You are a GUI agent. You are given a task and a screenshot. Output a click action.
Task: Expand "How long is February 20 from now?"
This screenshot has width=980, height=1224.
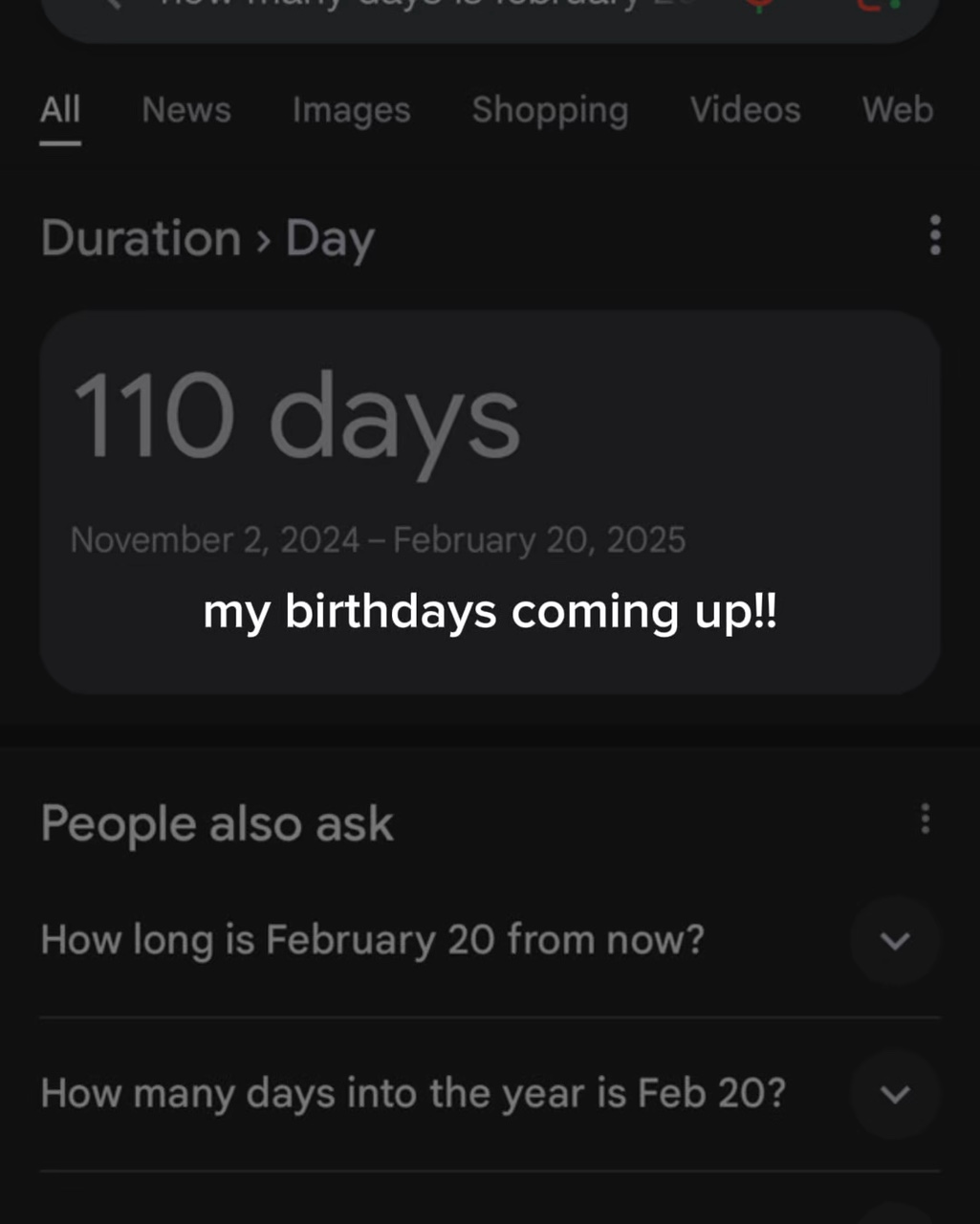895,941
